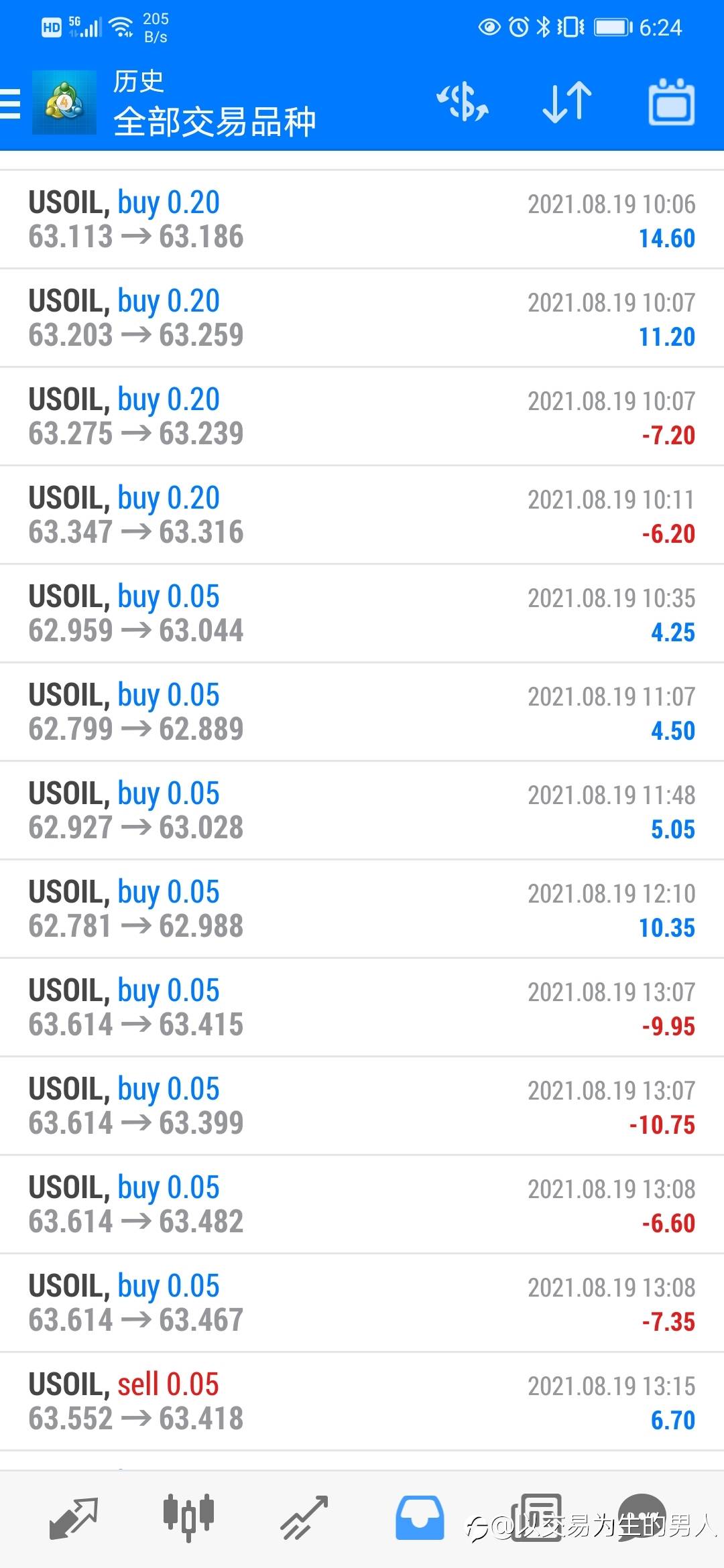Open the USOIL trade with profit 4.25
724x1568 pixels.
pyautogui.click(x=362, y=614)
